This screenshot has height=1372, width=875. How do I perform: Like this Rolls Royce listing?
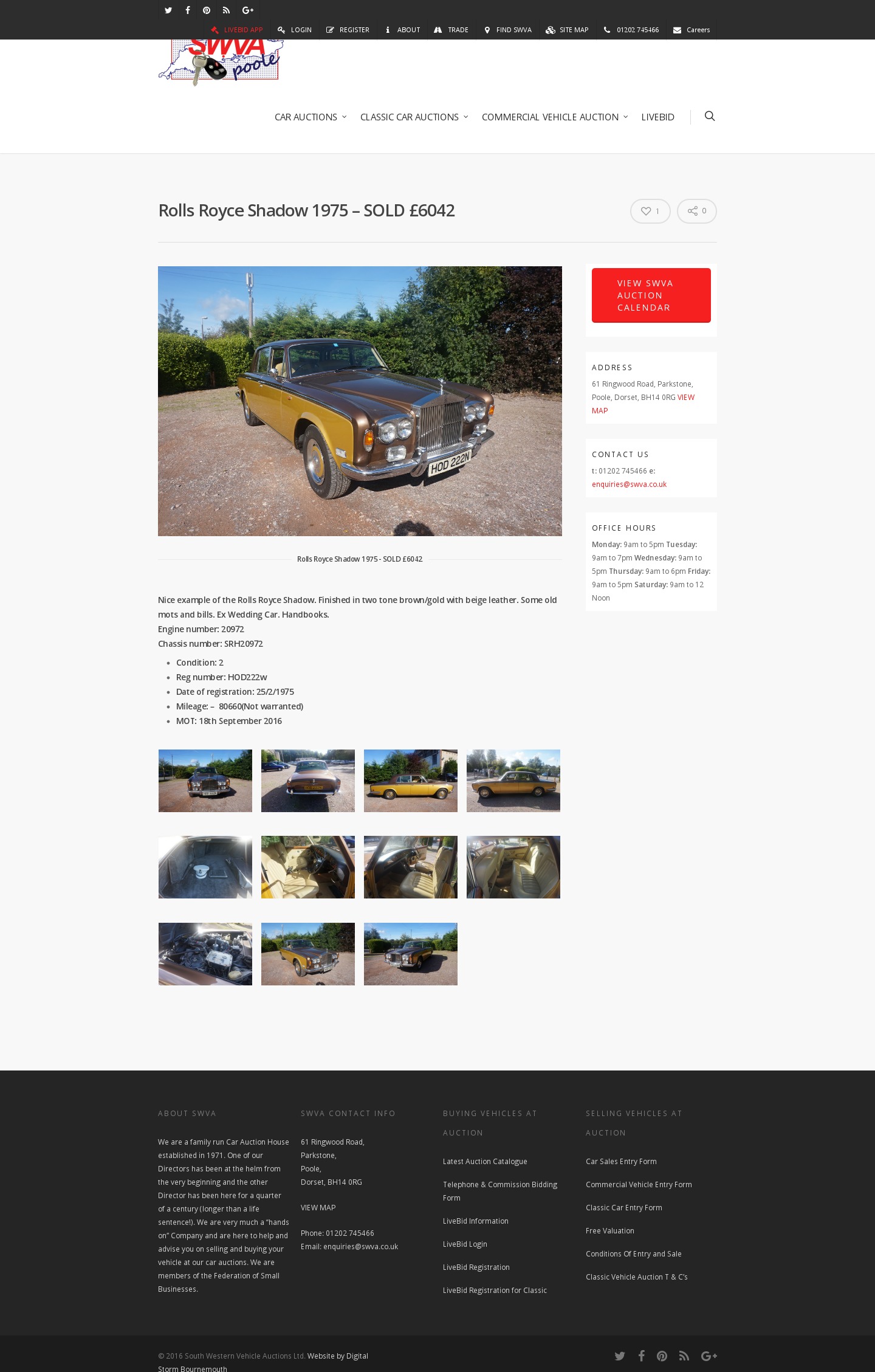650,211
